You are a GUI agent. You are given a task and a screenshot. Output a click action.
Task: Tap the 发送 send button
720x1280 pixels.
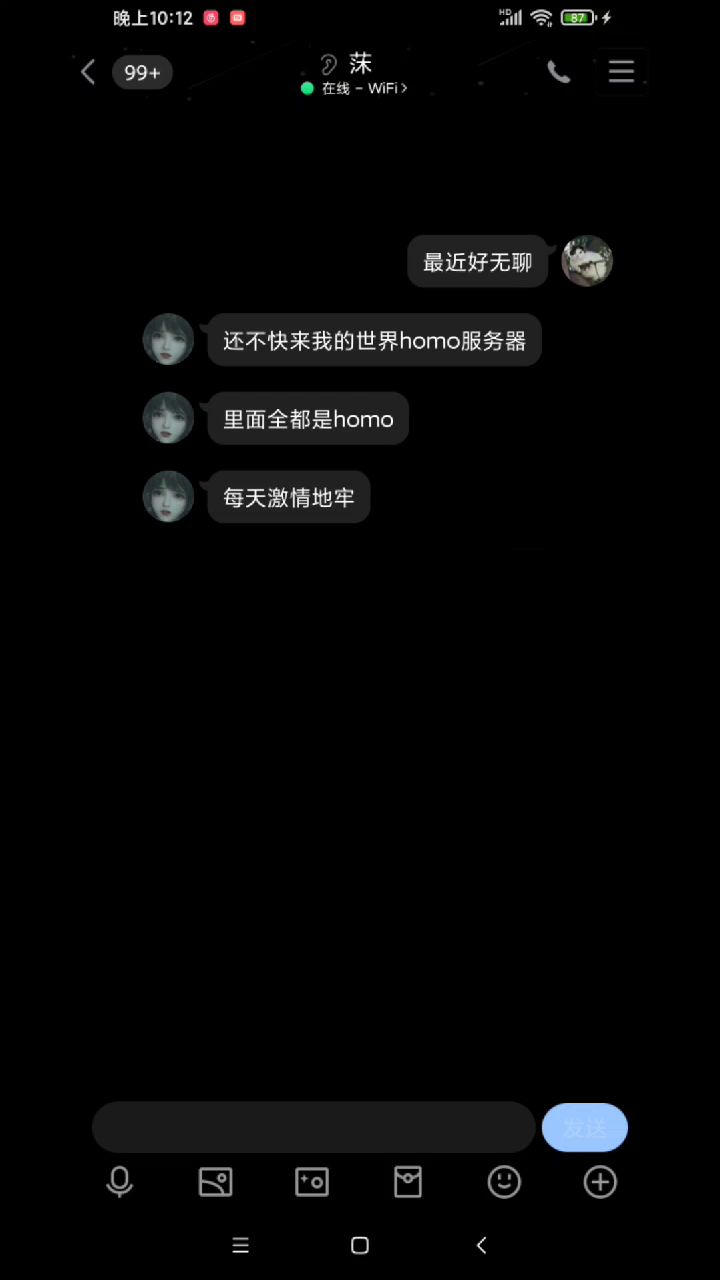584,1127
